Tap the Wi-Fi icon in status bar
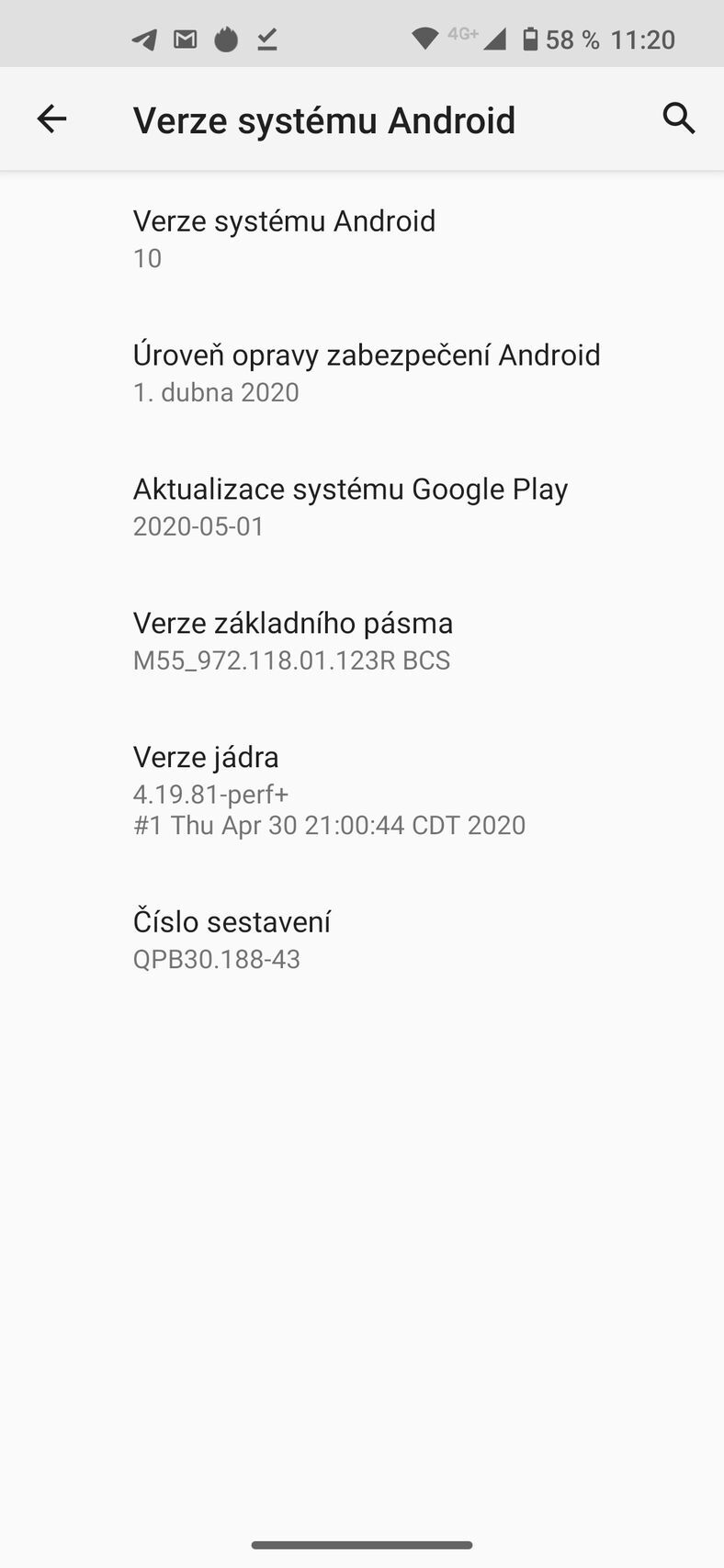Viewport: 724px width, 1568px height. [x=424, y=39]
